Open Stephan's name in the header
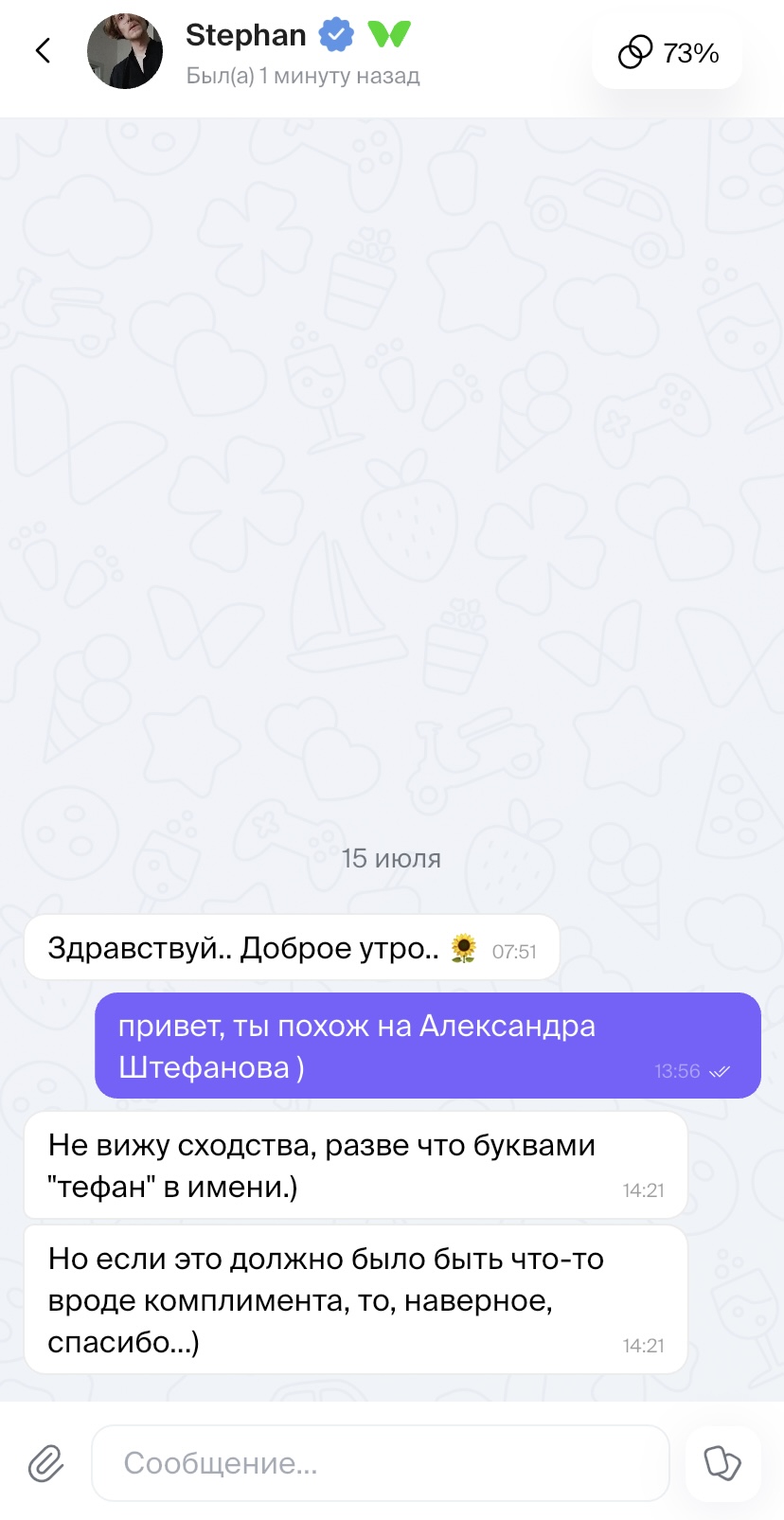The height and width of the screenshot is (1520, 784). coord(246,35)
